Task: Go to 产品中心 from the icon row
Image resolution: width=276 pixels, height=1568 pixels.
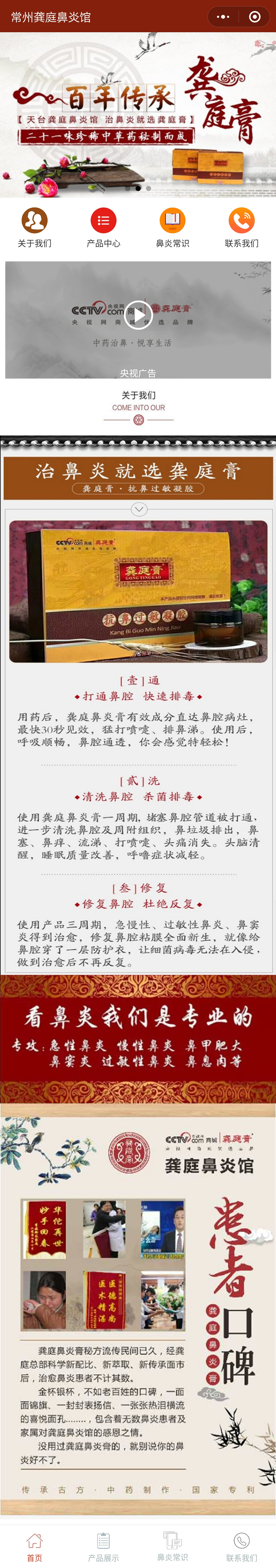Action: pos(103,221)
